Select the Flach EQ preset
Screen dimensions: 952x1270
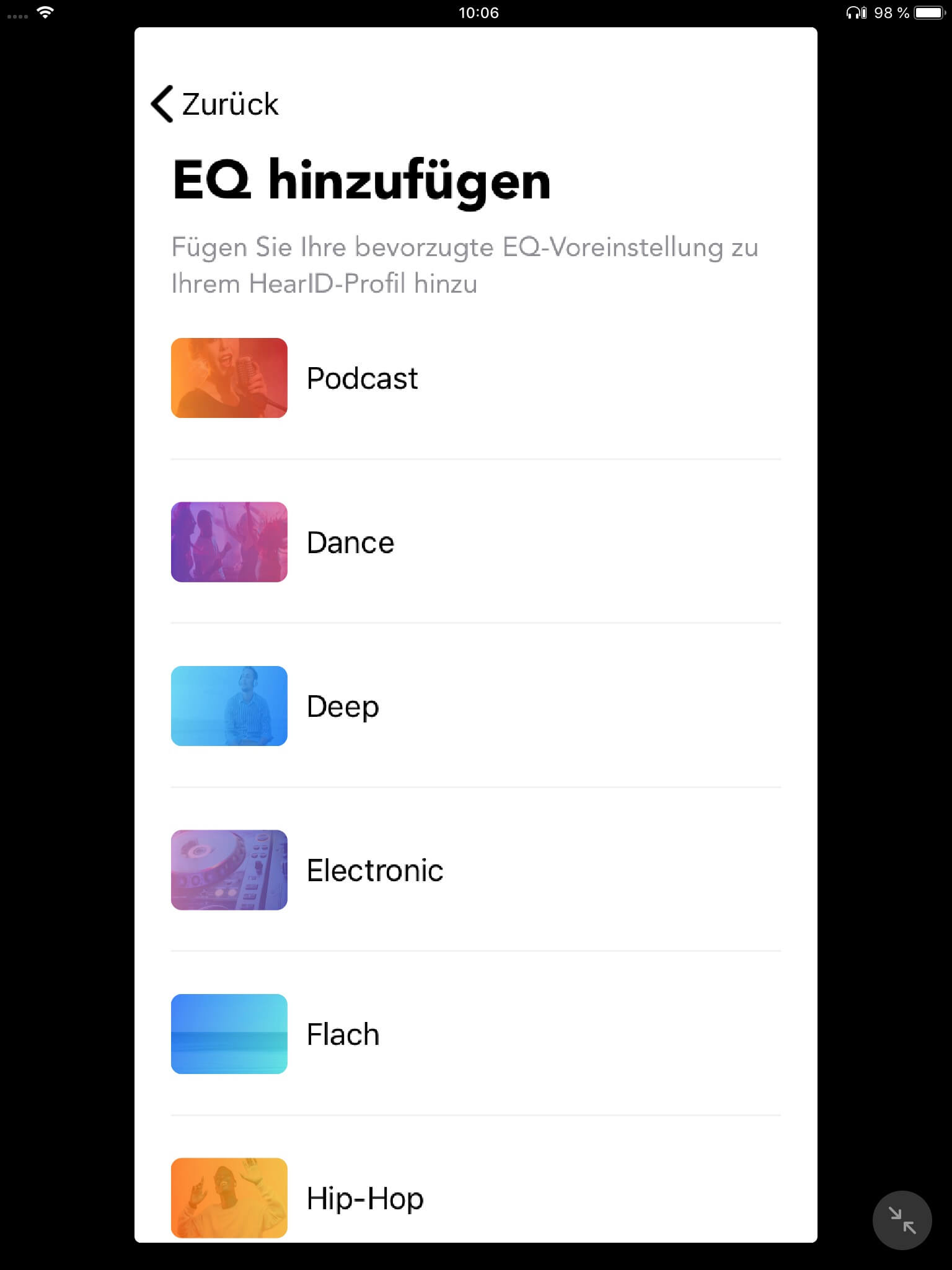(x=343, y=1034)
